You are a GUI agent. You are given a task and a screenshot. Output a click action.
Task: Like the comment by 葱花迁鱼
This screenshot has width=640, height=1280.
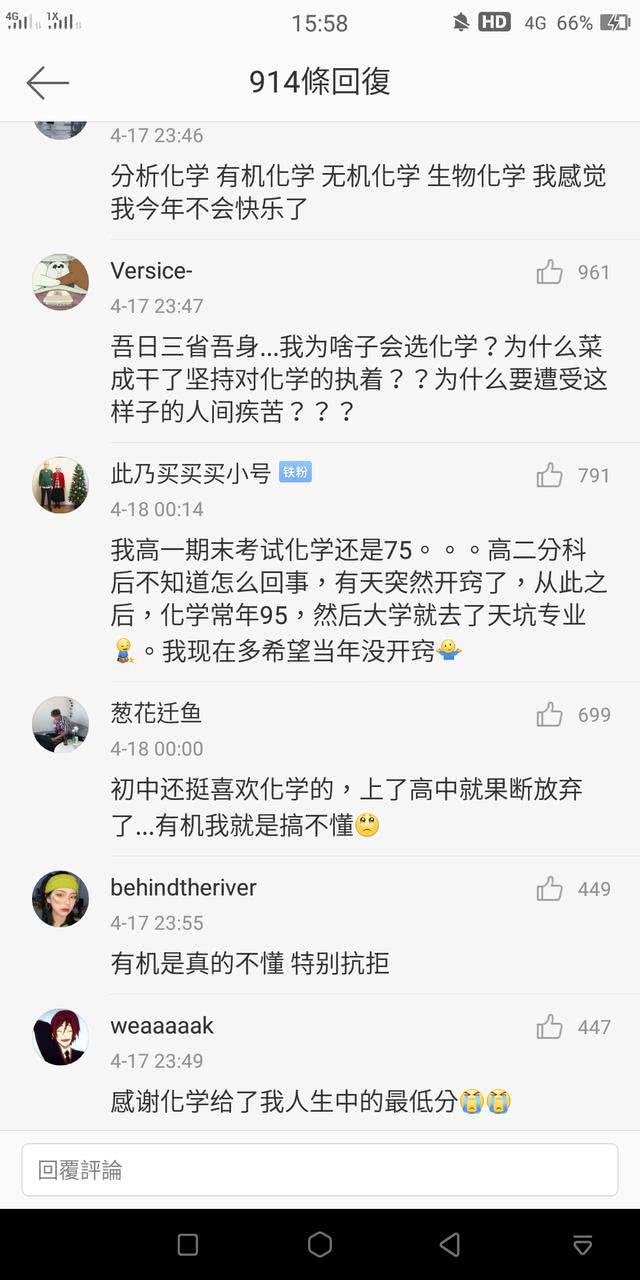[x=550, y=714]
